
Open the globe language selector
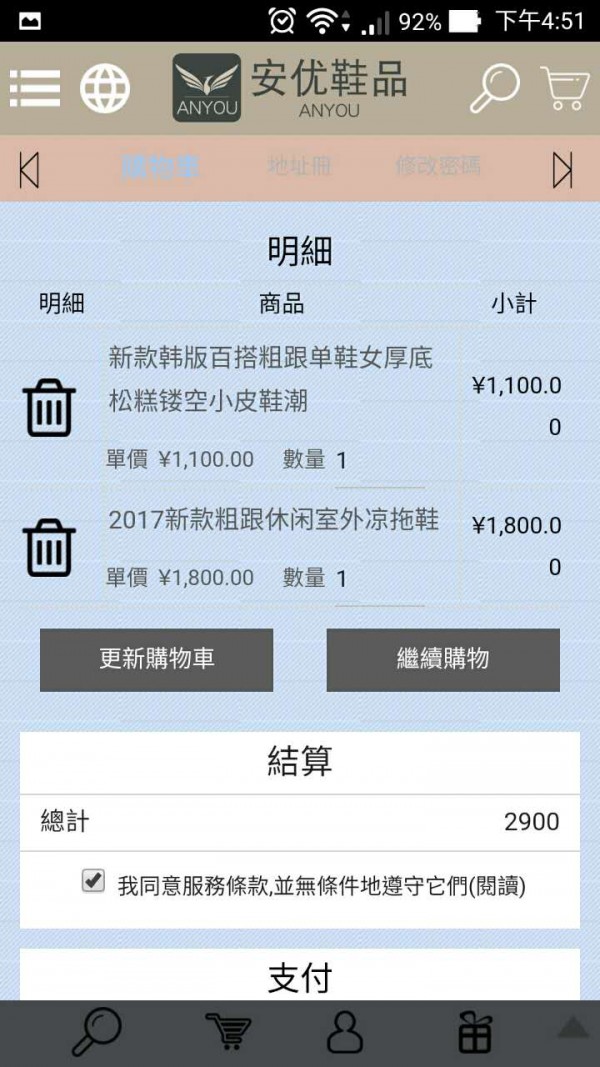tap(105, 89)
